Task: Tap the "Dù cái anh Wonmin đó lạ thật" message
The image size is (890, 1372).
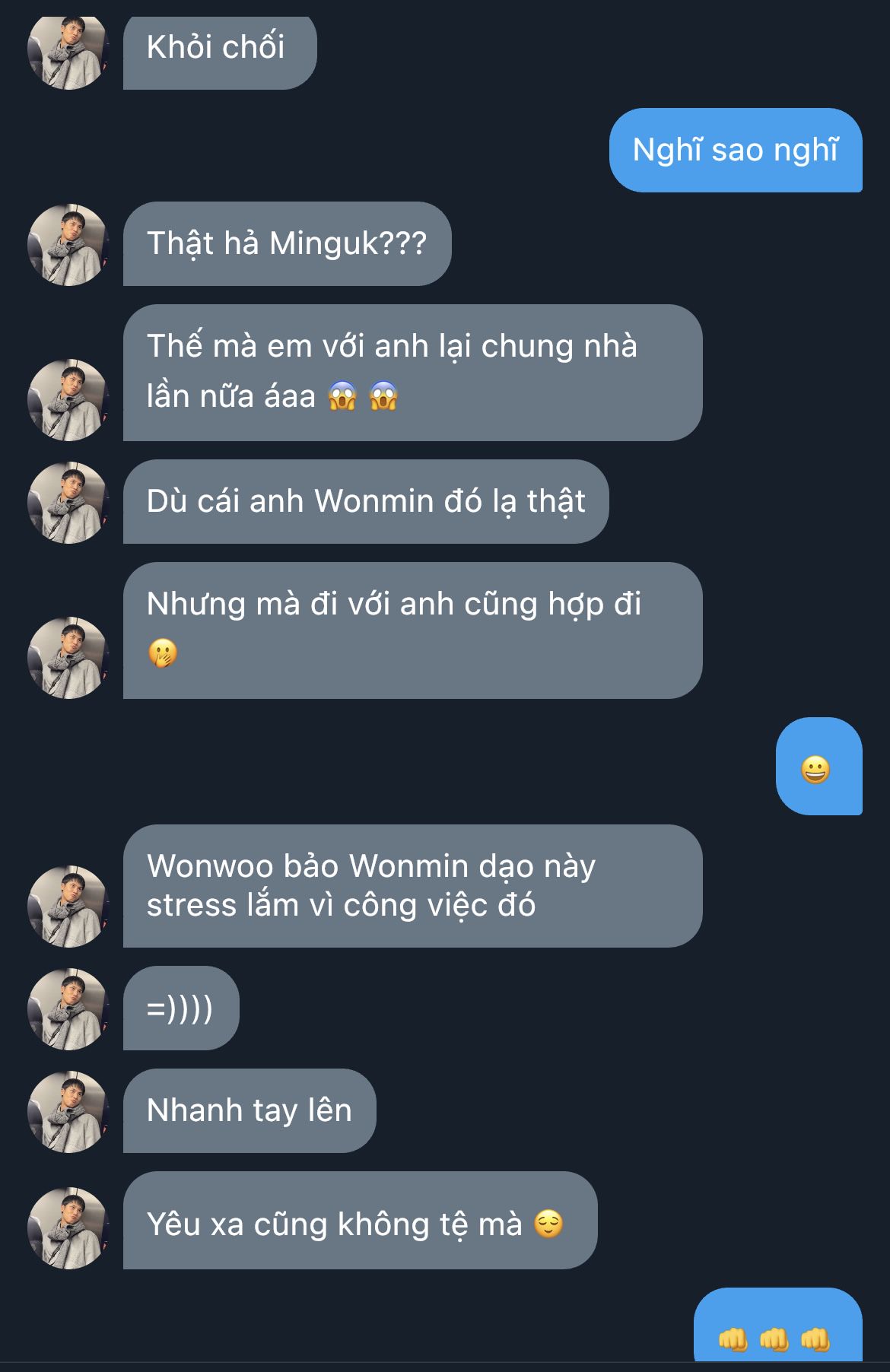Action: tap(365, 501)
